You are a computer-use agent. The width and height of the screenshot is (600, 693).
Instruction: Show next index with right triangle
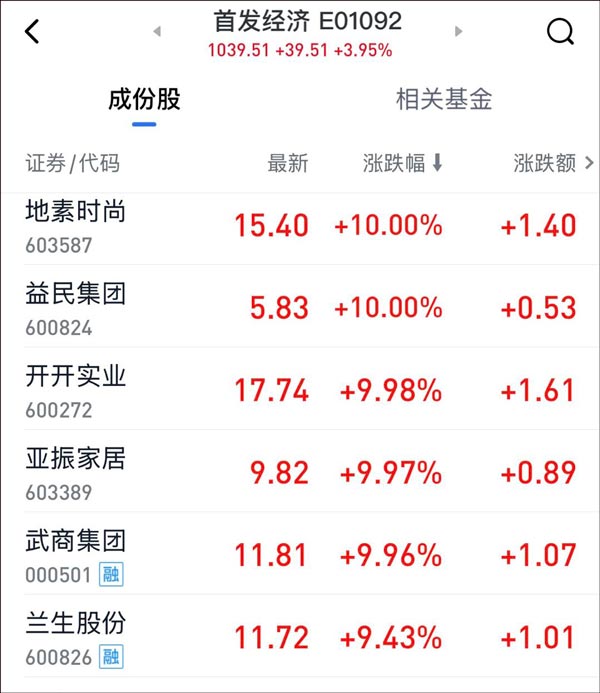pyautogui.click(x=459, y=32)
